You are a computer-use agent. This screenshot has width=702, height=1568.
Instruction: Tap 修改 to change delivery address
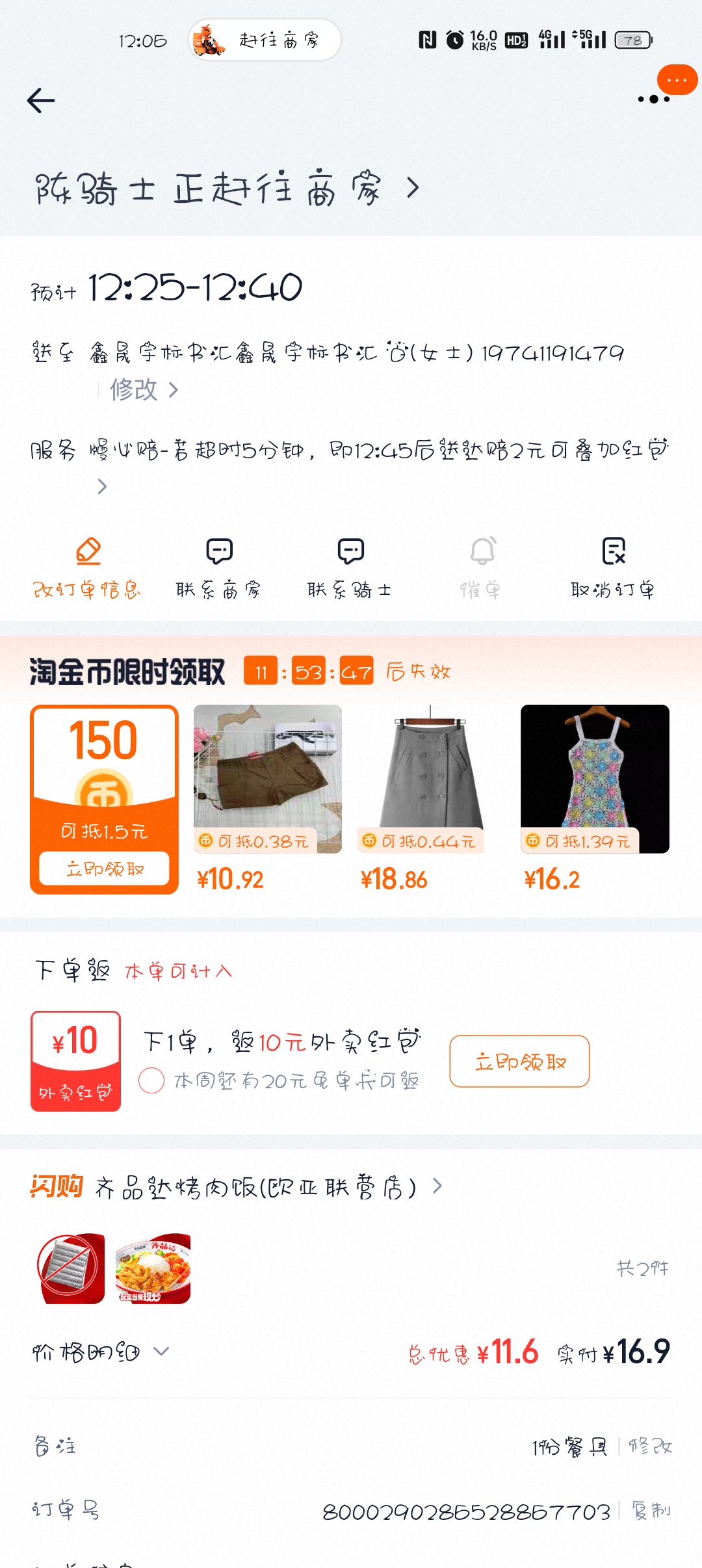[x=143, y=390]
